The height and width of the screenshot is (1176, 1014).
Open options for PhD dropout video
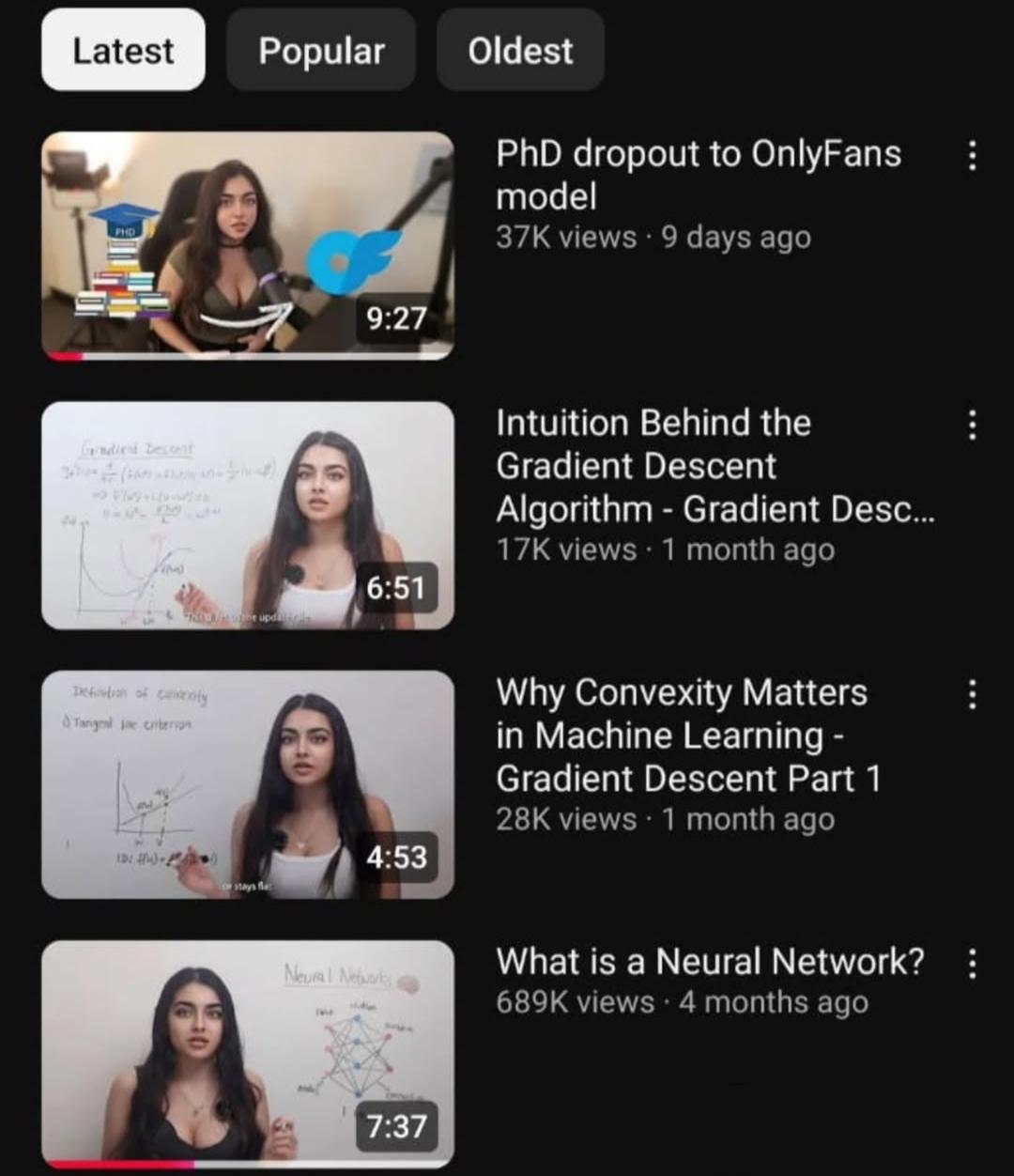[x=973, y=156]
